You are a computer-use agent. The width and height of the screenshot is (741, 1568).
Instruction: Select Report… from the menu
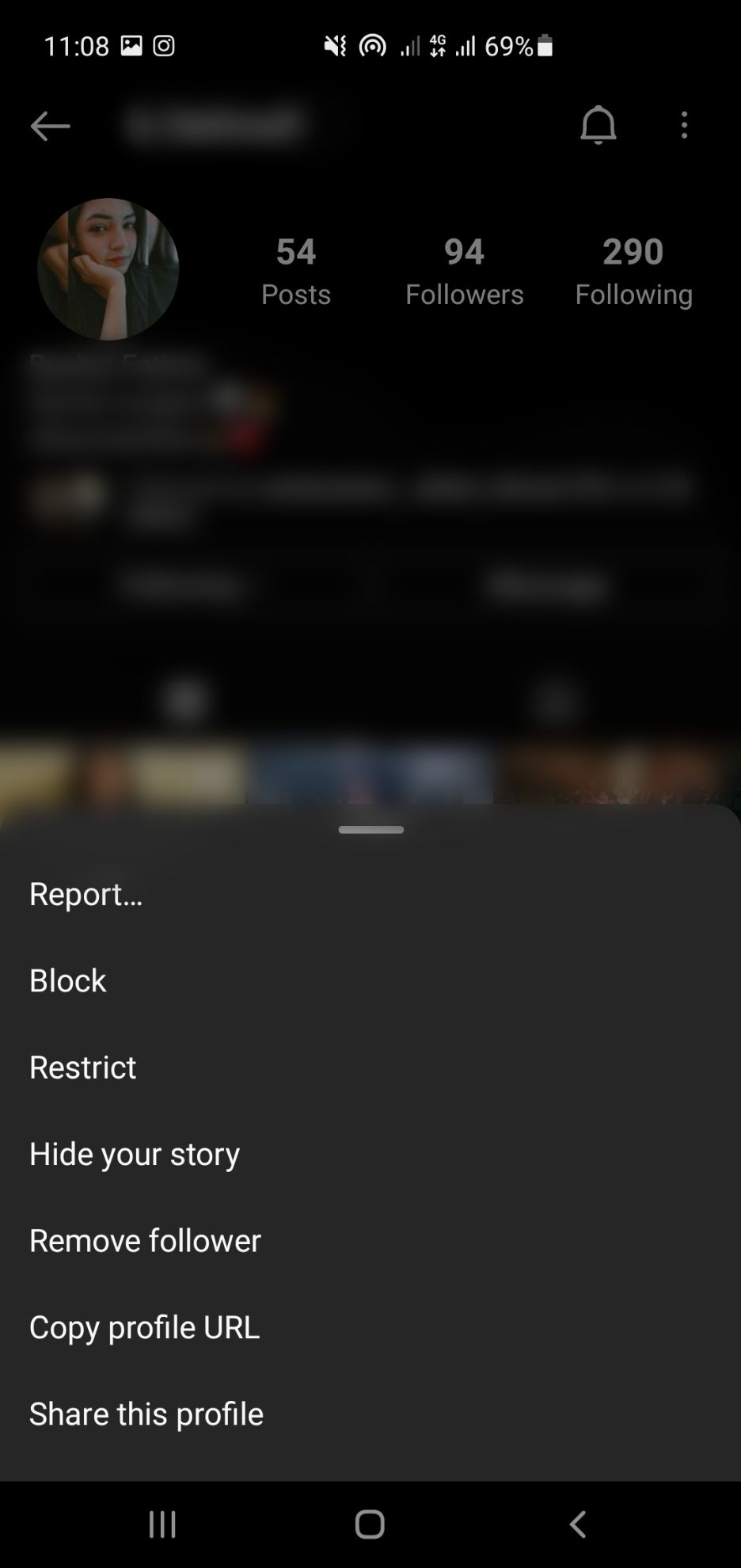tap(85, 894)
